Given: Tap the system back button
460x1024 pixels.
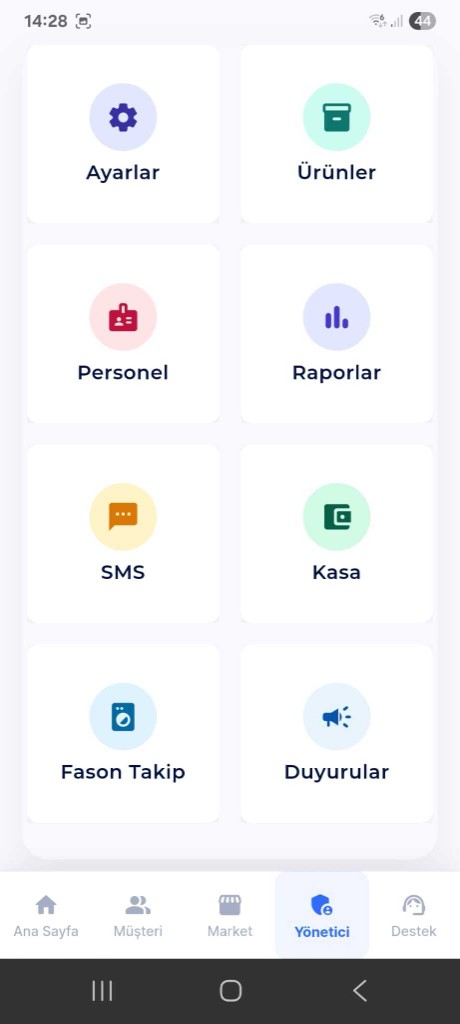Looking at the screenshot, I should (360, 991).
